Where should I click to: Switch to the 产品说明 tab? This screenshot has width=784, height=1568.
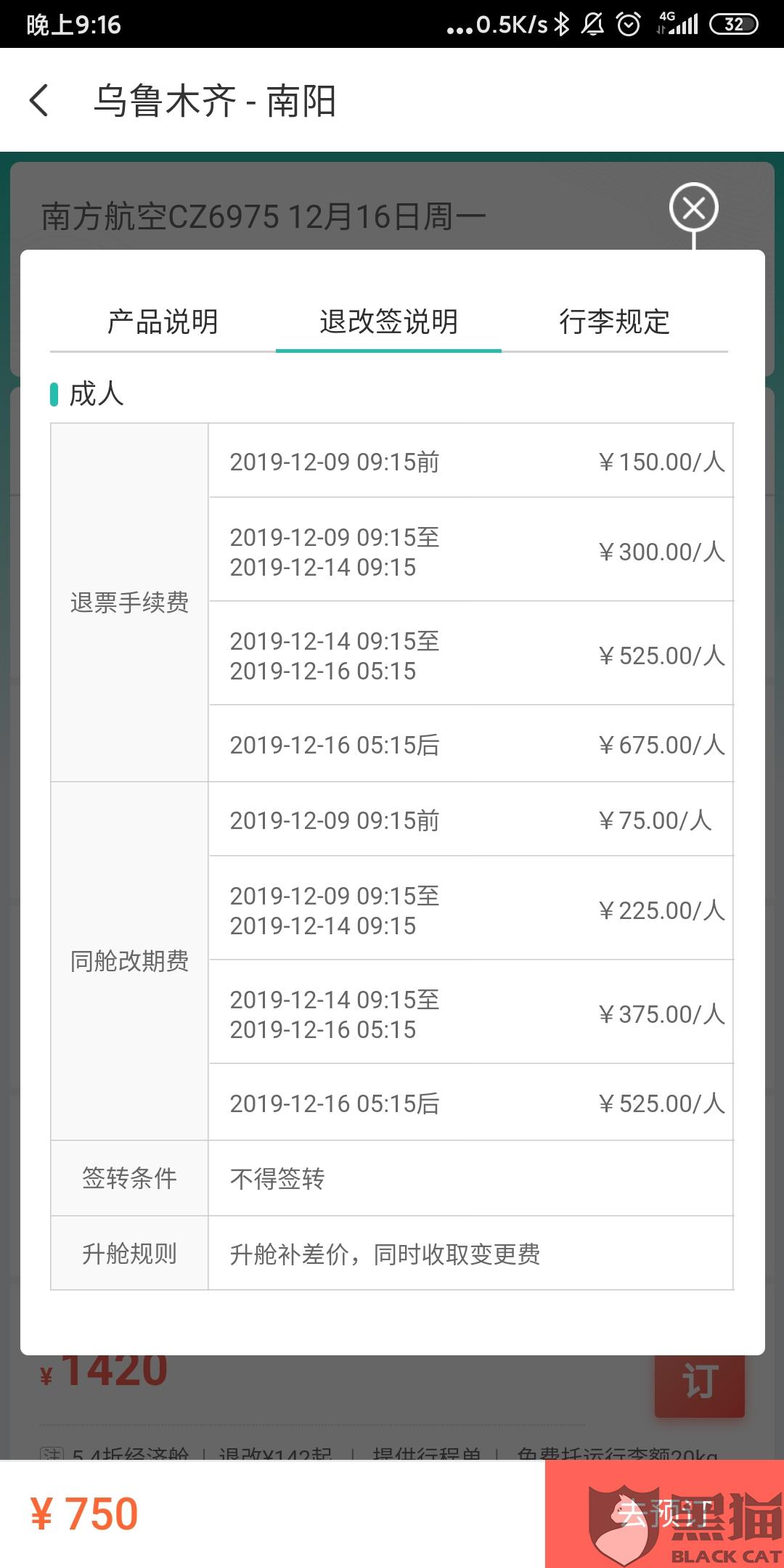(x=163, y=322)
